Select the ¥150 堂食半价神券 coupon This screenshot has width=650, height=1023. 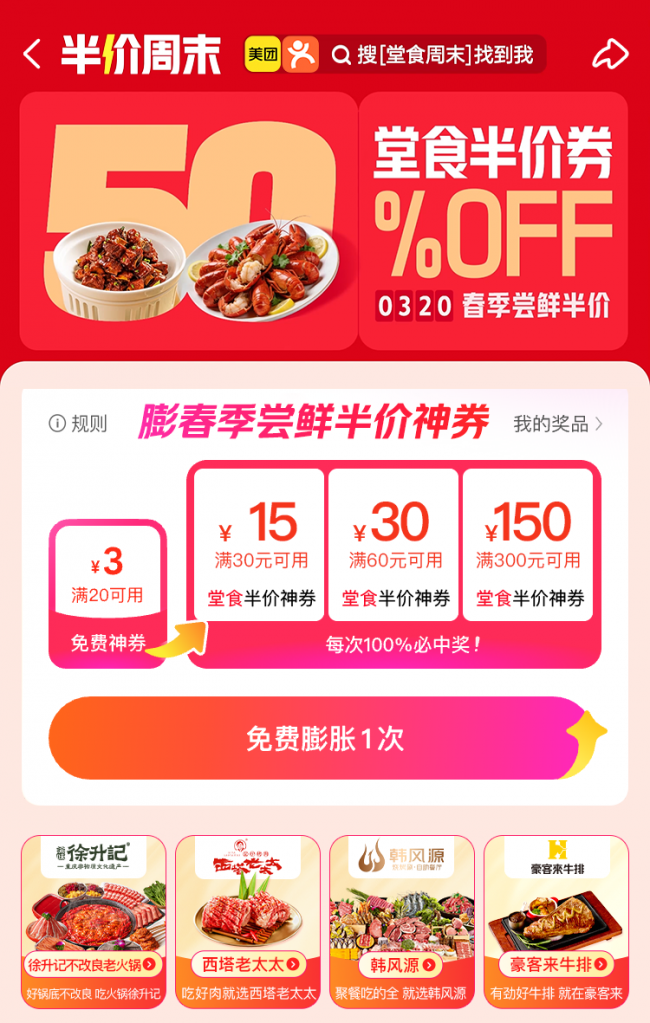click(528, 545)
